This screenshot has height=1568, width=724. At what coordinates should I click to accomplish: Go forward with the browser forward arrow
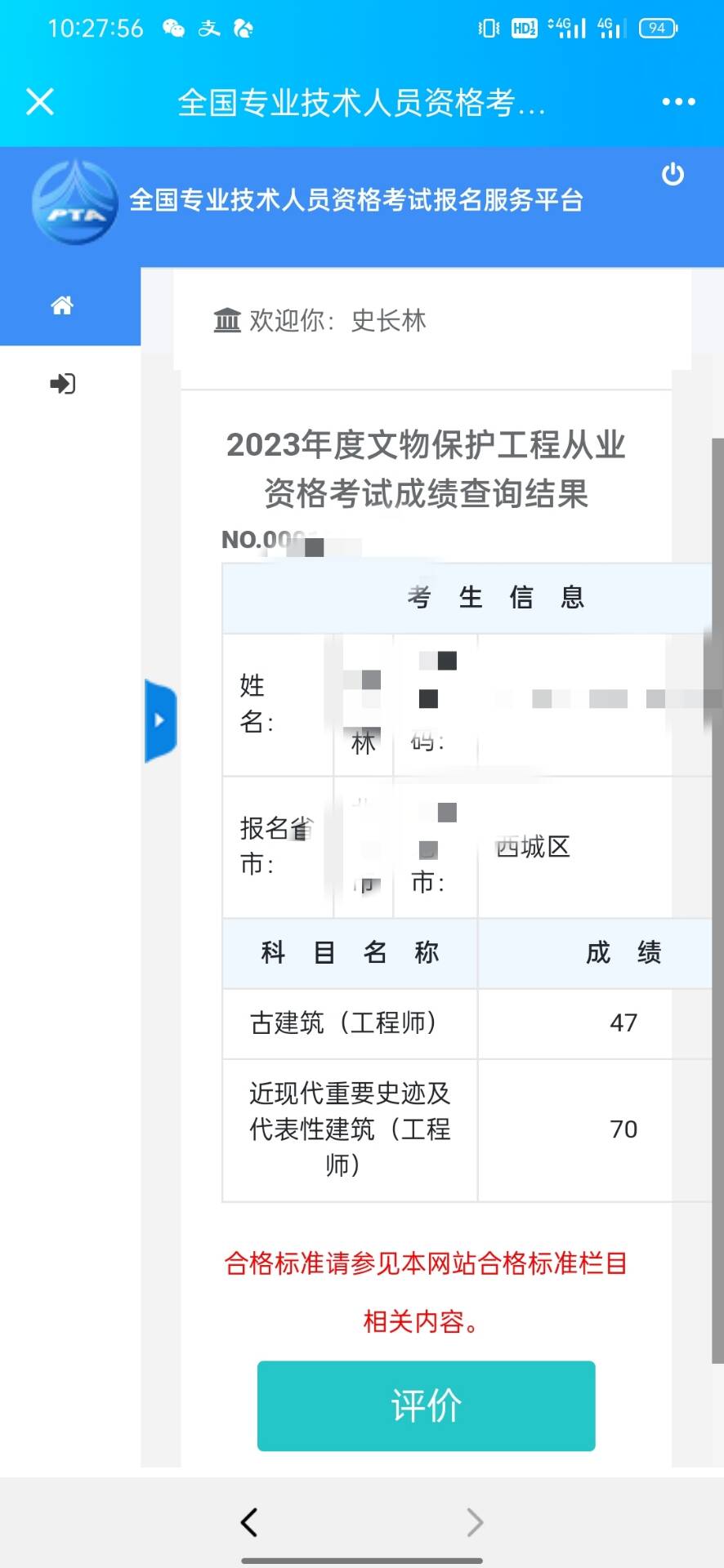(475, 1521)
